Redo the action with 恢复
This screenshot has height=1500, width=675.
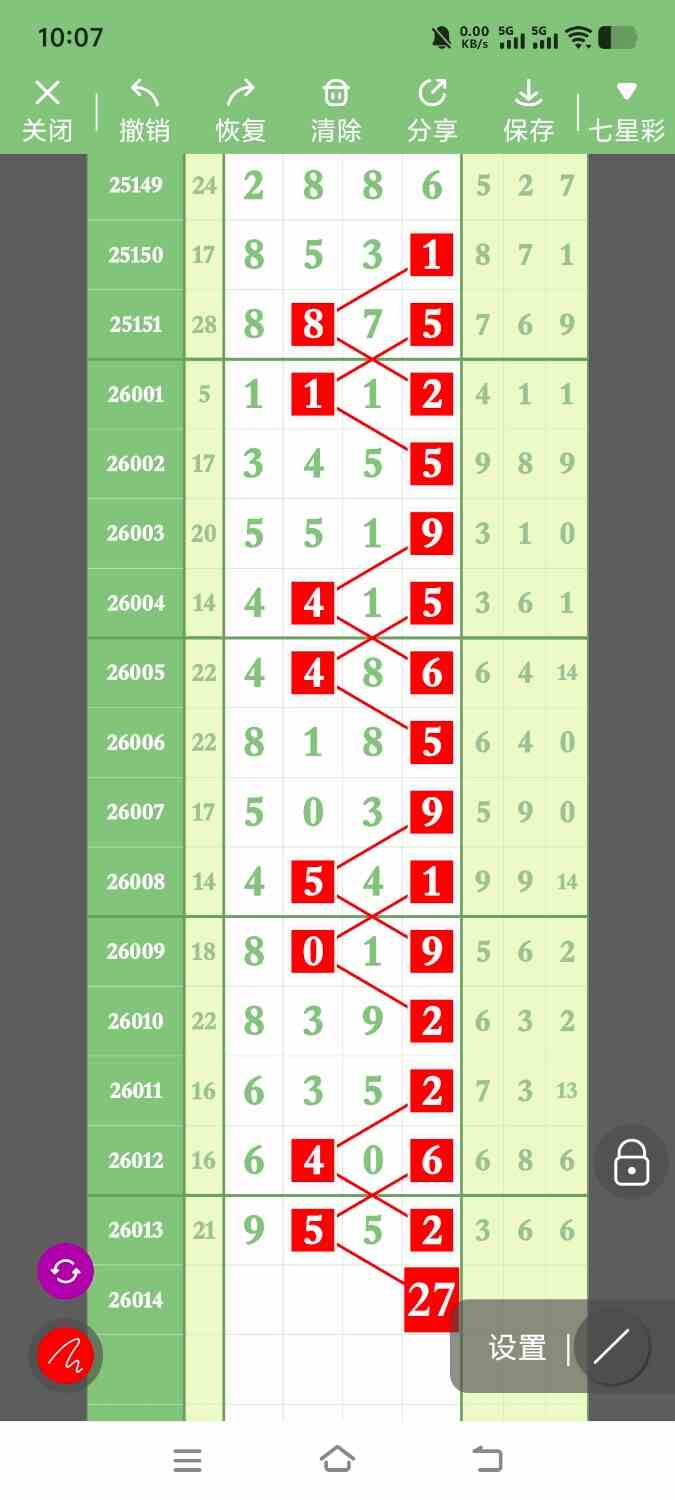pyautogui.click(x=240, y=111)
